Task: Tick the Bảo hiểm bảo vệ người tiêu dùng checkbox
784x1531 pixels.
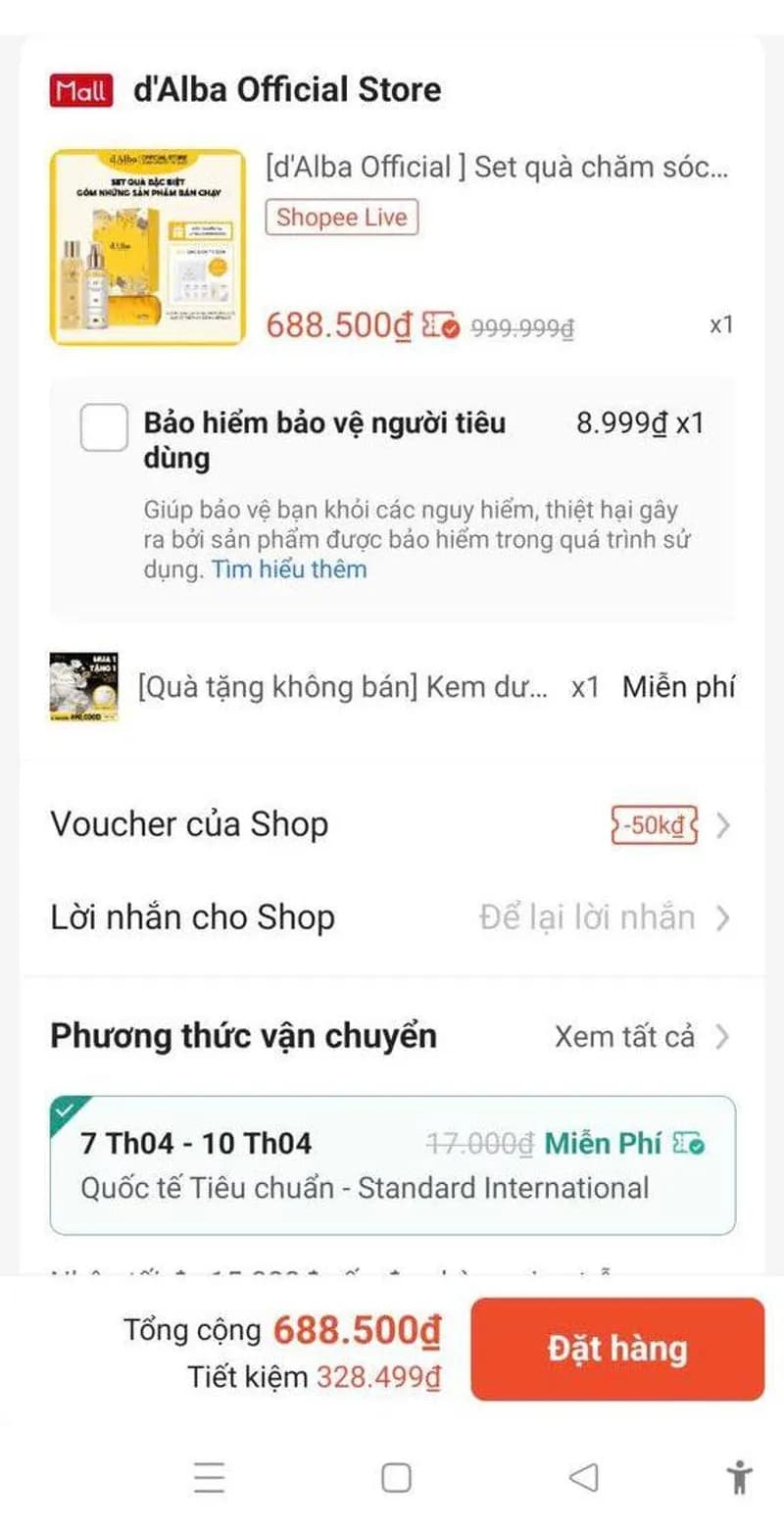Action: tap(104, 427)
